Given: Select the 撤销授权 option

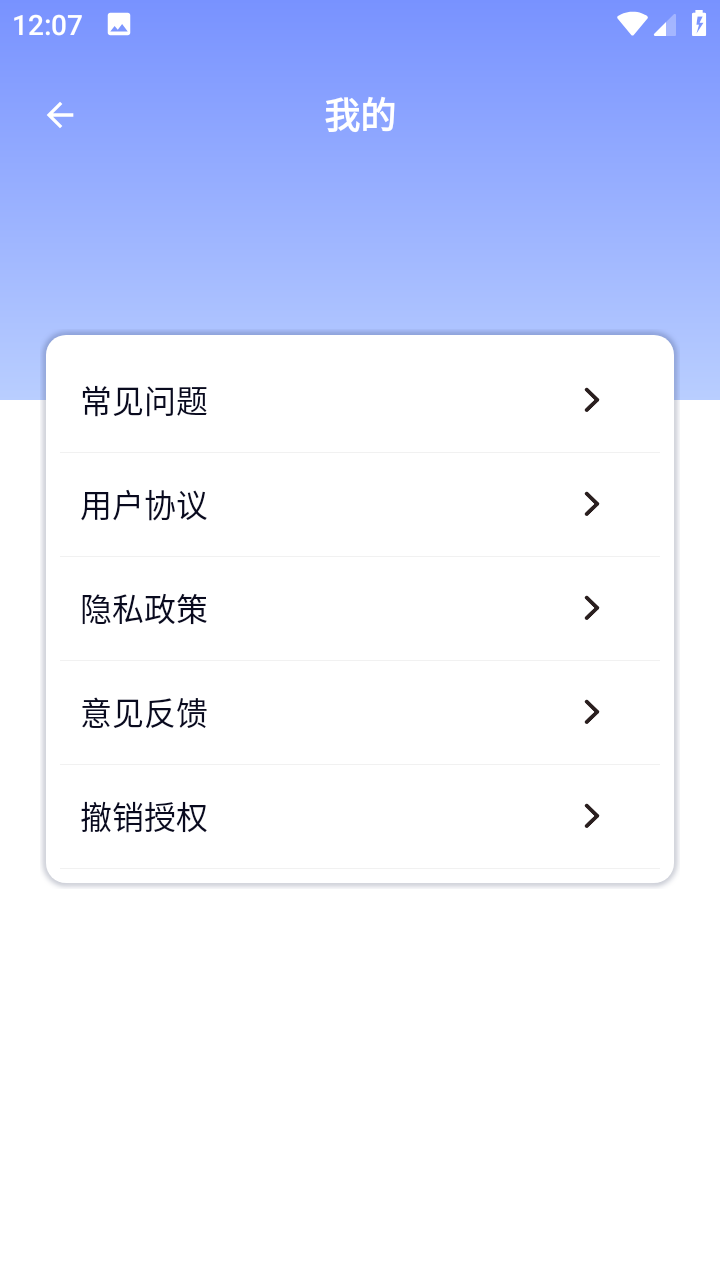Looking at the screenshot, I should [x=360, y=817].
